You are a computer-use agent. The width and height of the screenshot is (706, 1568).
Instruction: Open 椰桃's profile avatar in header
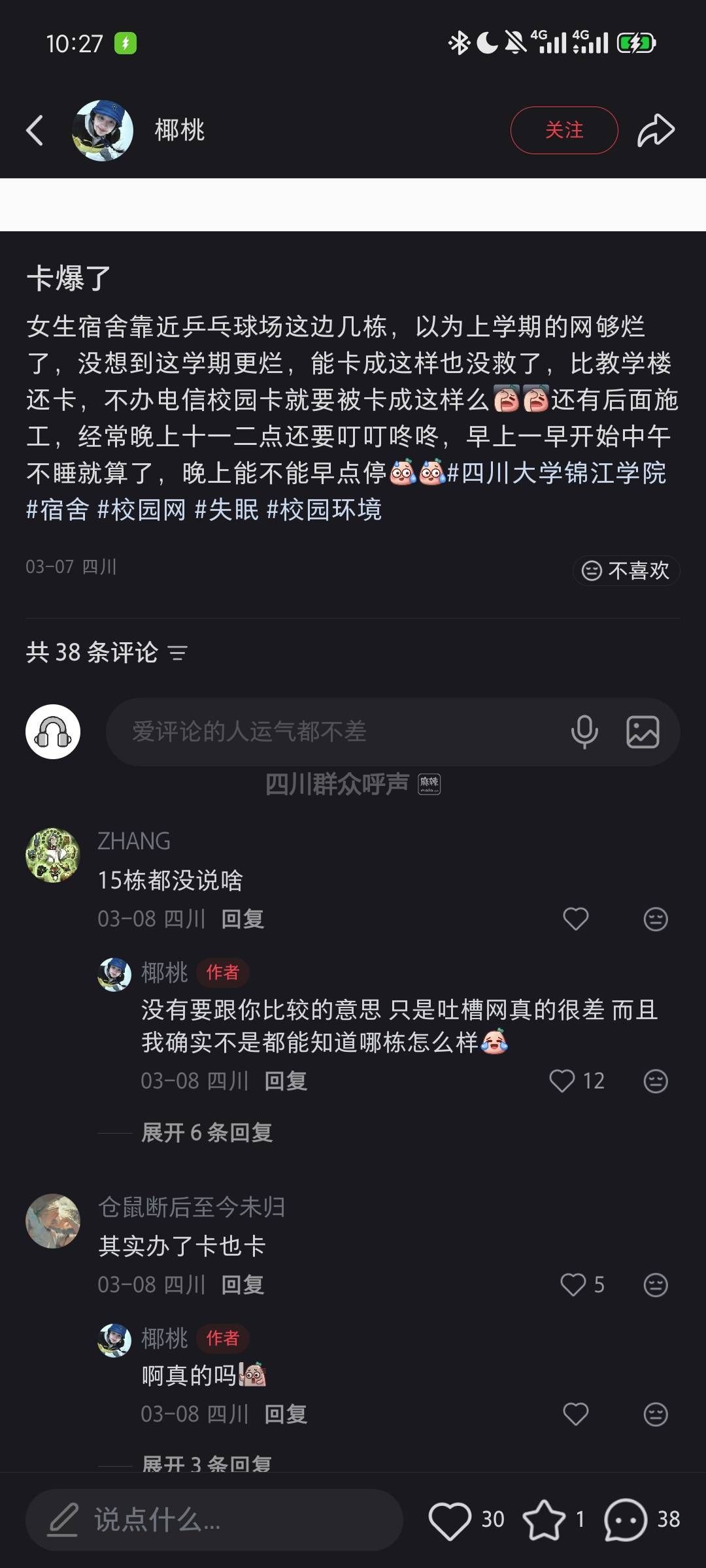click(x=103, y=130)
